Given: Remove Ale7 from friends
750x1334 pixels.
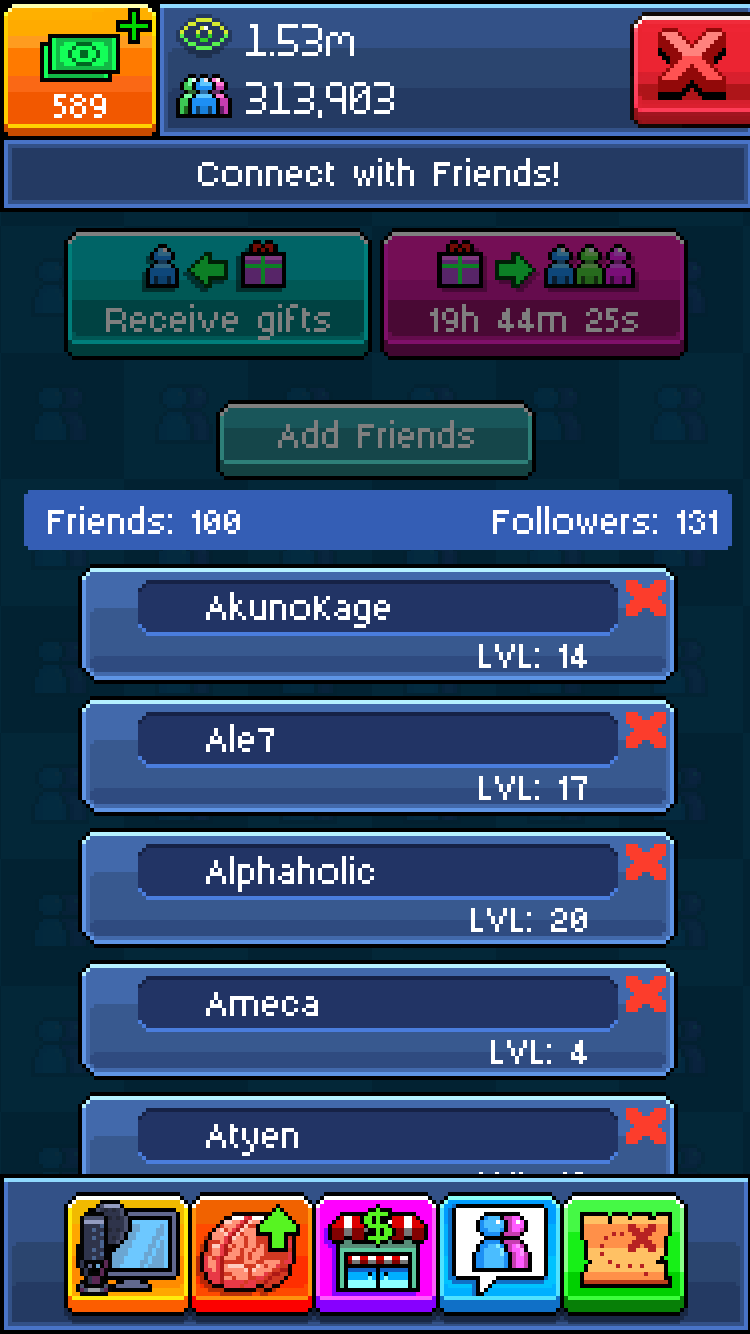Looking at the screenshot, I should tap(646, 731).
